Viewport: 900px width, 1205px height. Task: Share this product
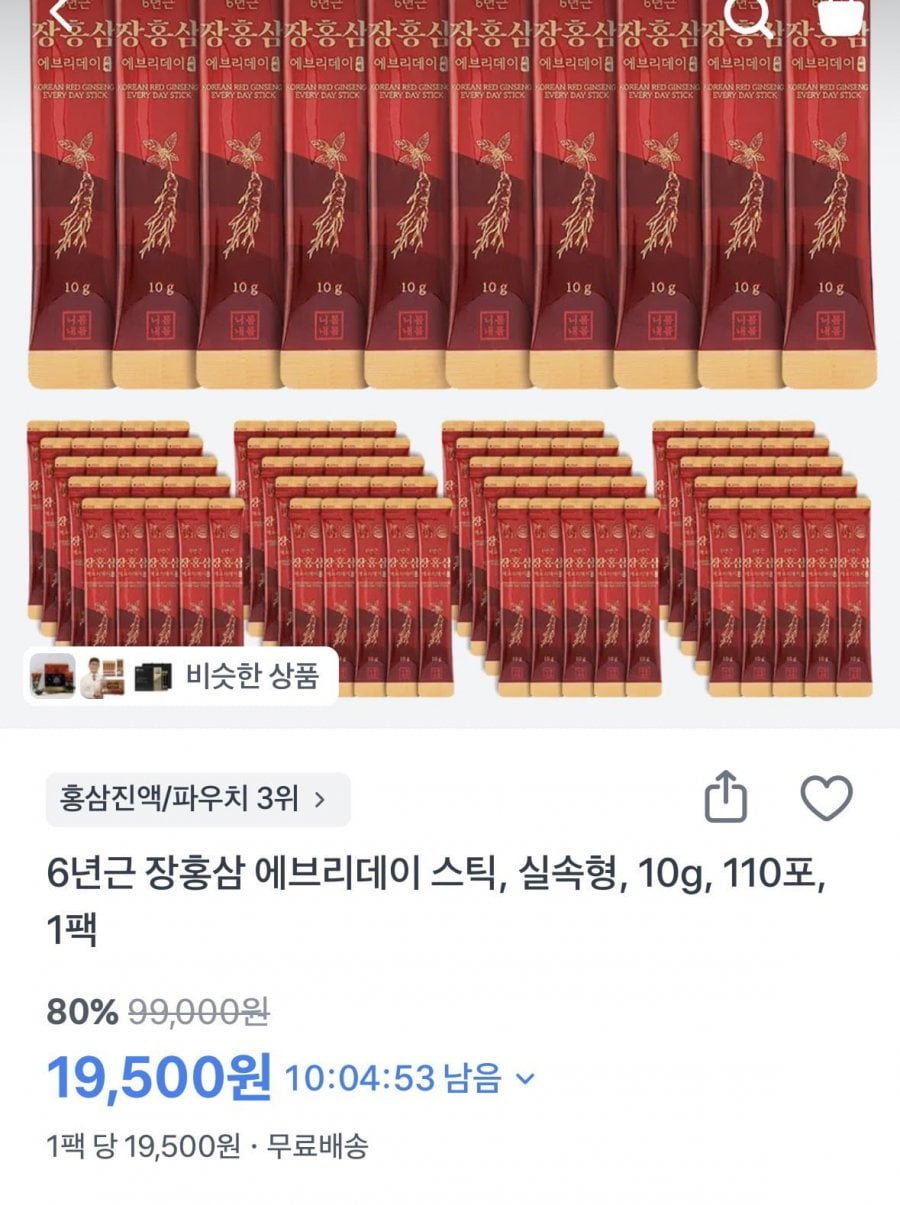pyautogui.click(x=726, y=797)
